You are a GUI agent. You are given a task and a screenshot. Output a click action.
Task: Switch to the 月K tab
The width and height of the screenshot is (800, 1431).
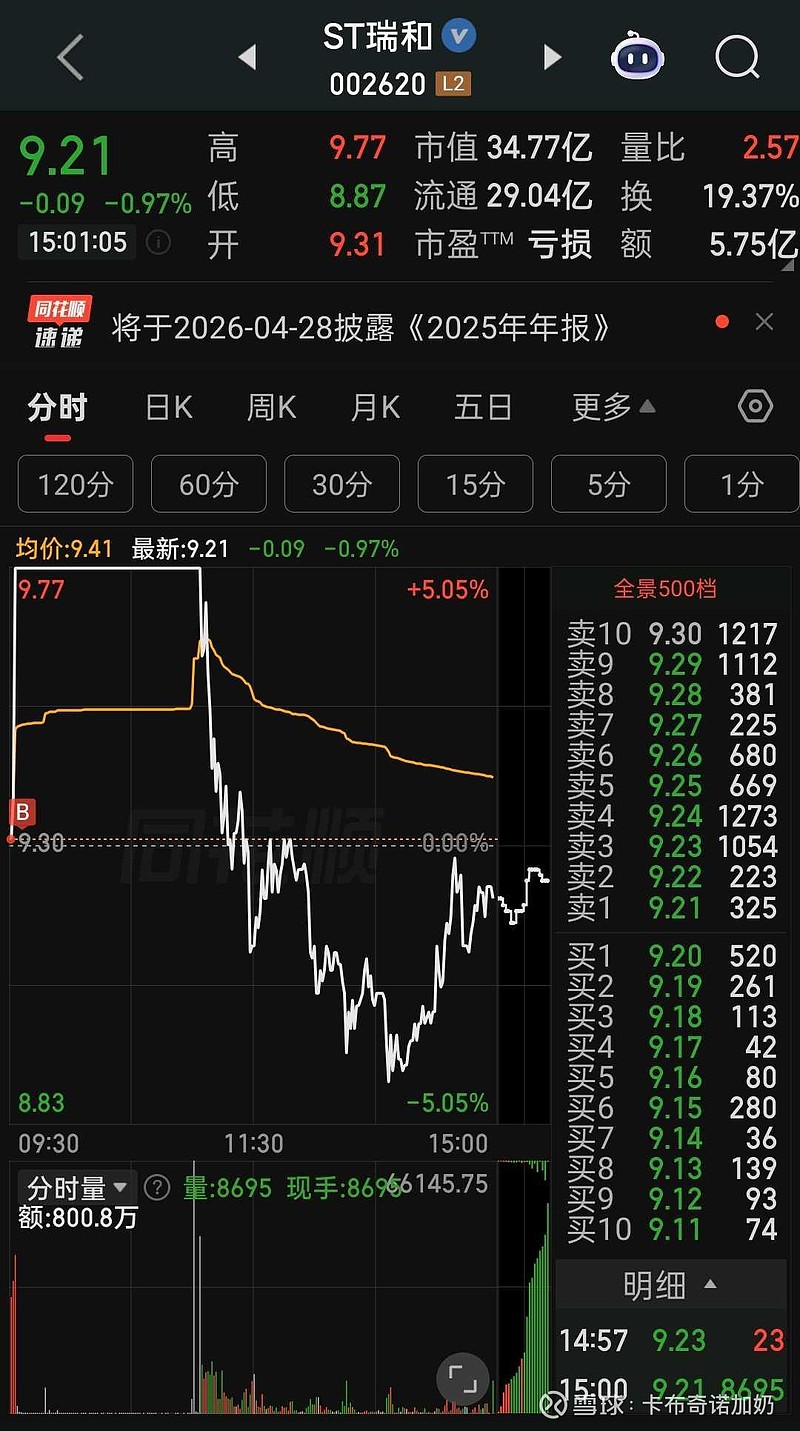click(375, 408)
